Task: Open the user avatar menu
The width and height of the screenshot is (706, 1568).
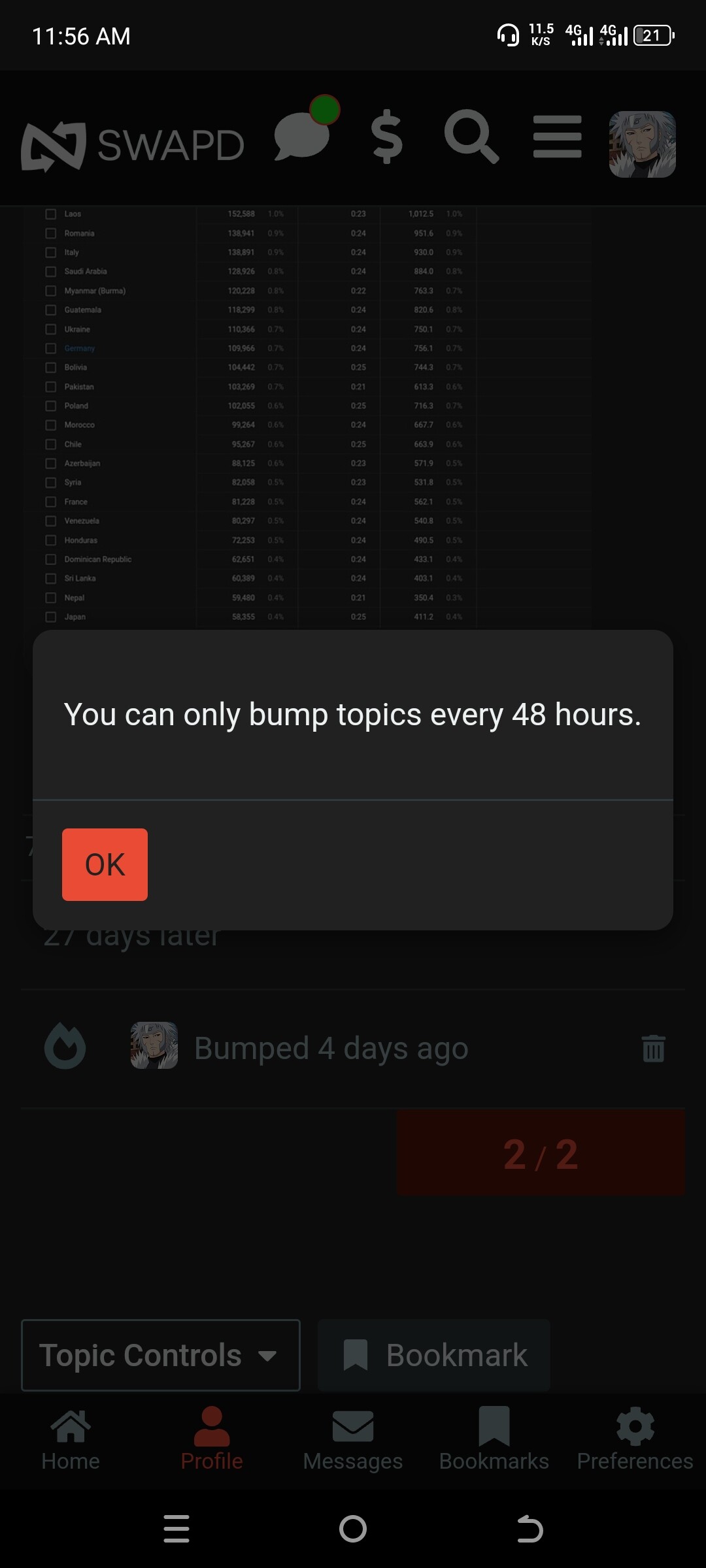Action: 642,144
